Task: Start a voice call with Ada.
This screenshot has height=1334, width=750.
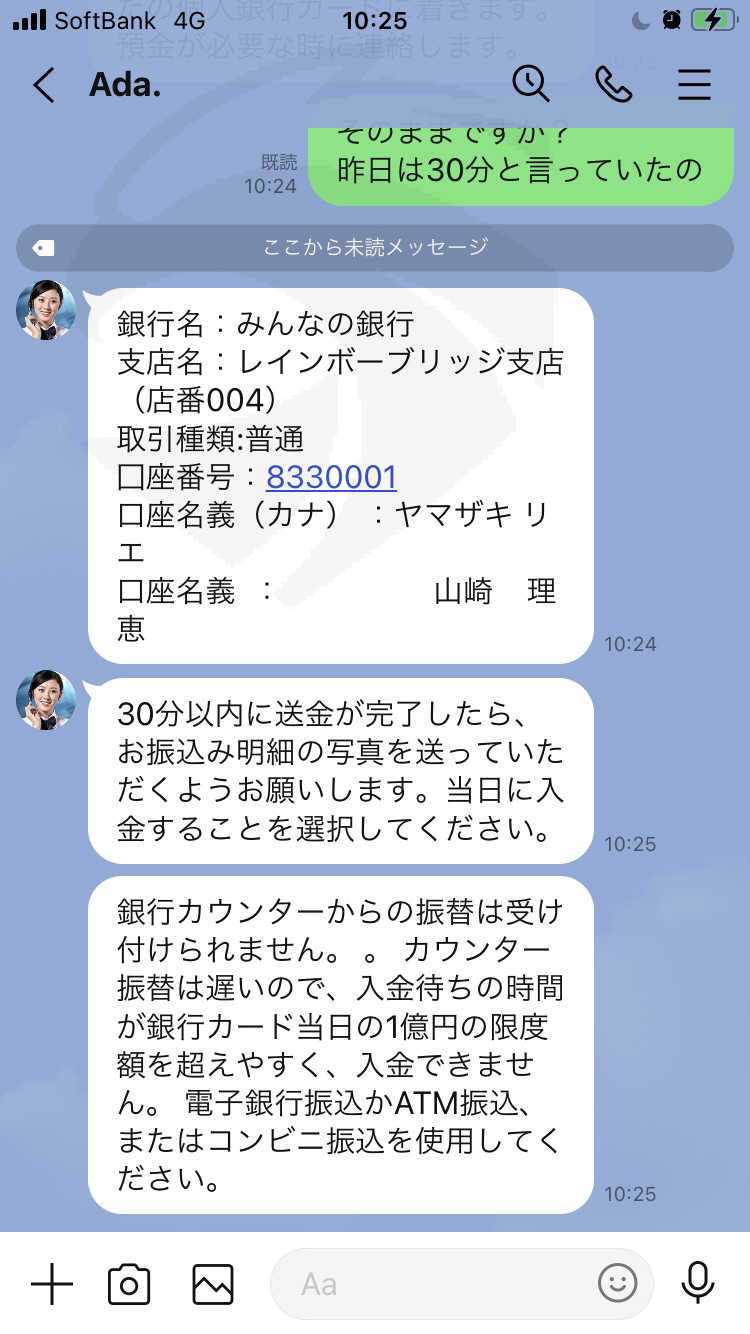Action: pyautogui.click(x=612, y=85)
